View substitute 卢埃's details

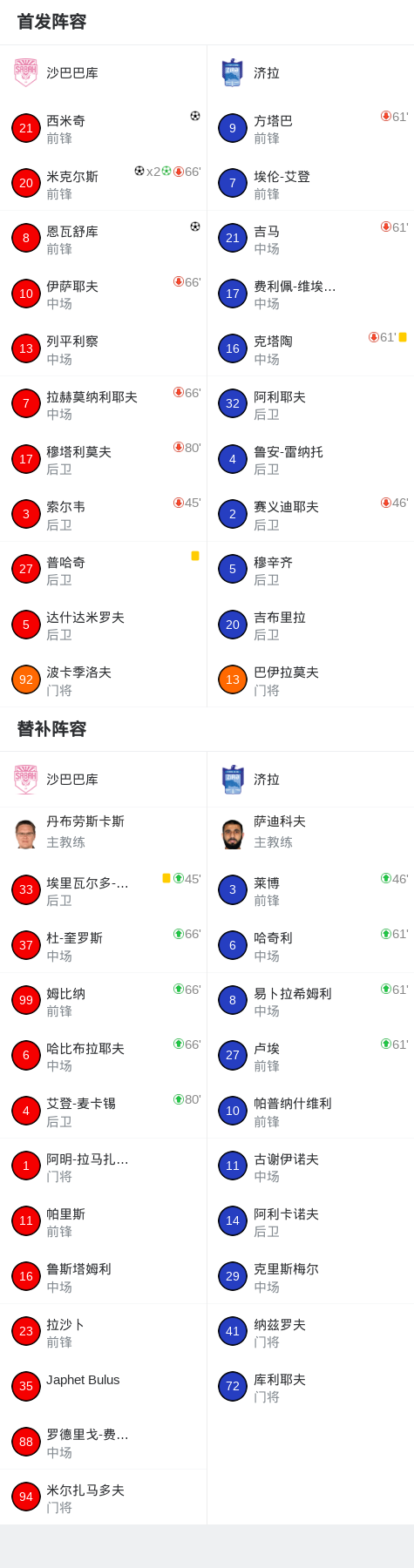tap(310, 1055)
